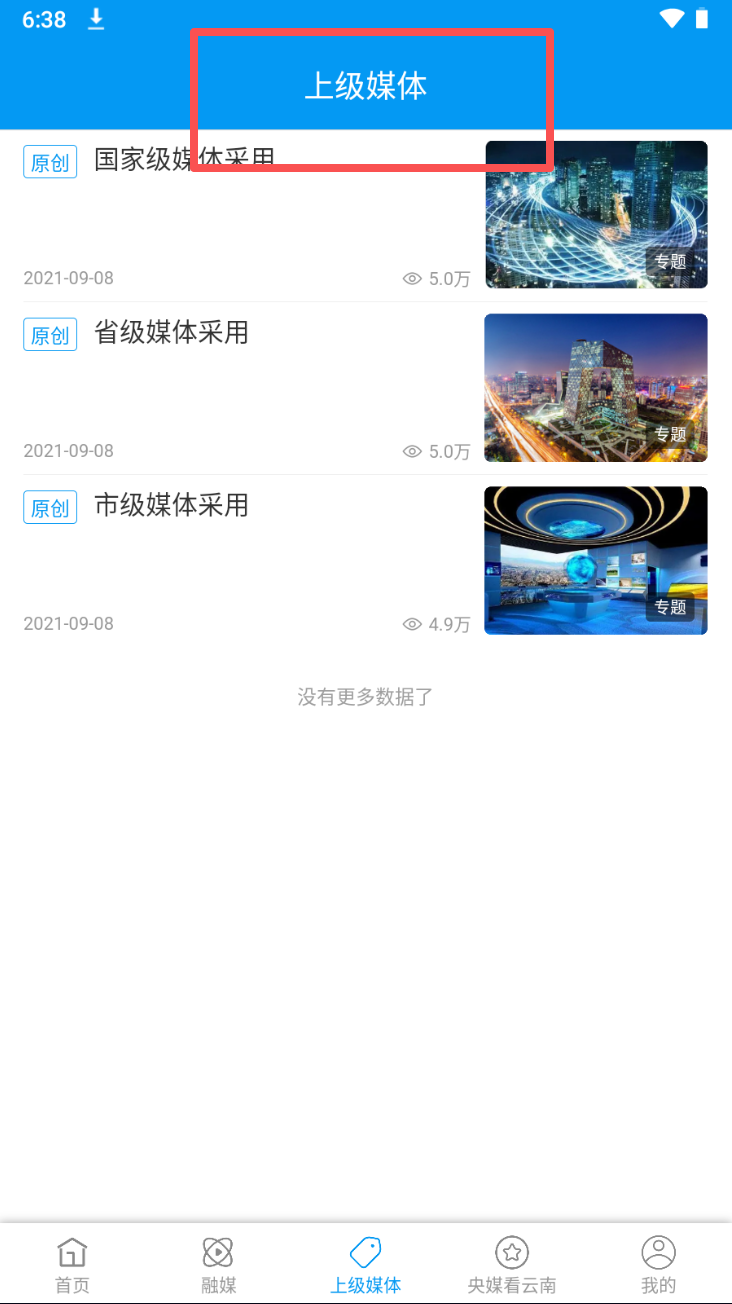Viewport: 732px width, 1304px height.
Task: Open the 国家级媒体采用 article
Action: [x=366, y=215]
